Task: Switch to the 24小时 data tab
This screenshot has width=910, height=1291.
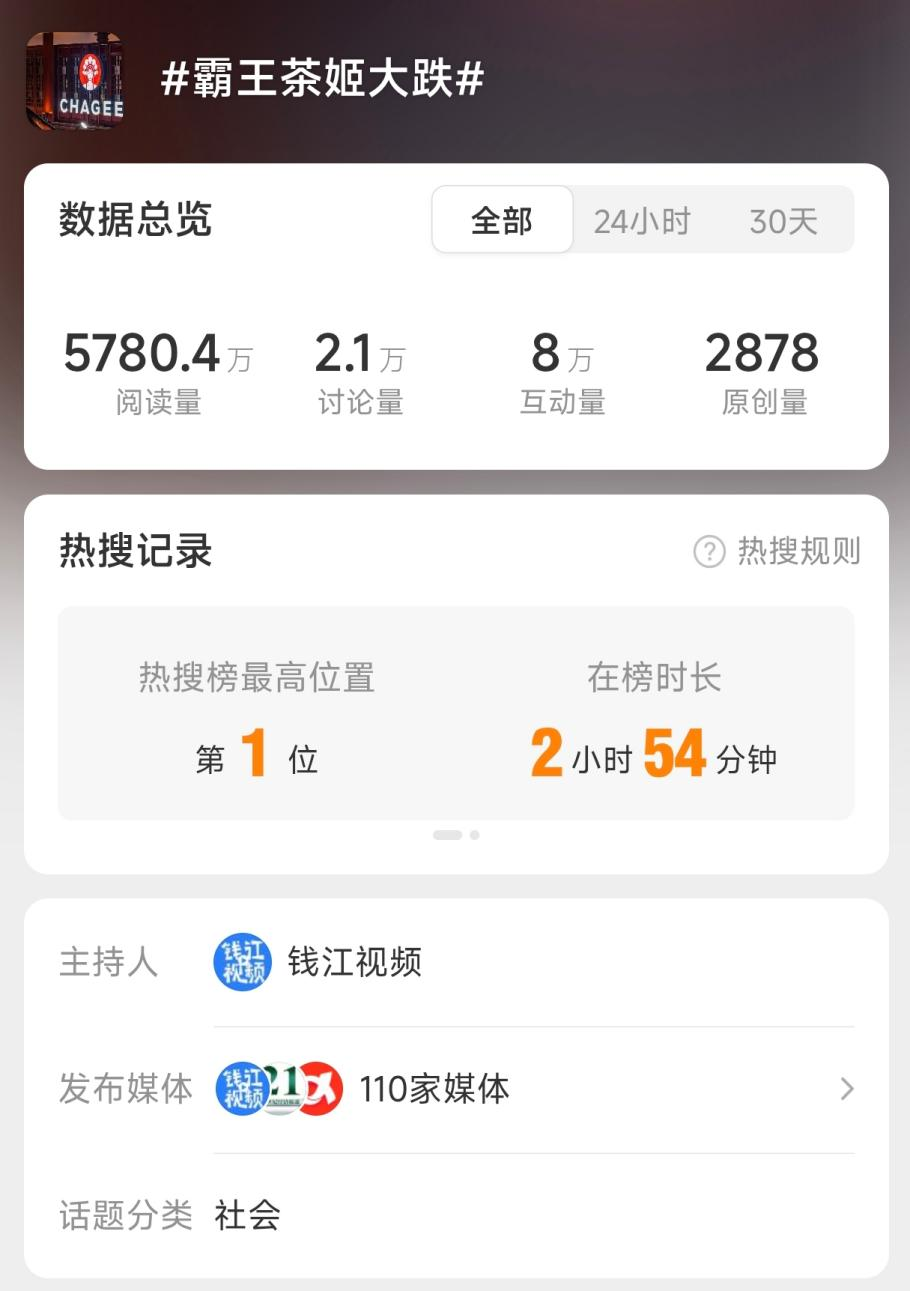Action: tap(641, 220)
